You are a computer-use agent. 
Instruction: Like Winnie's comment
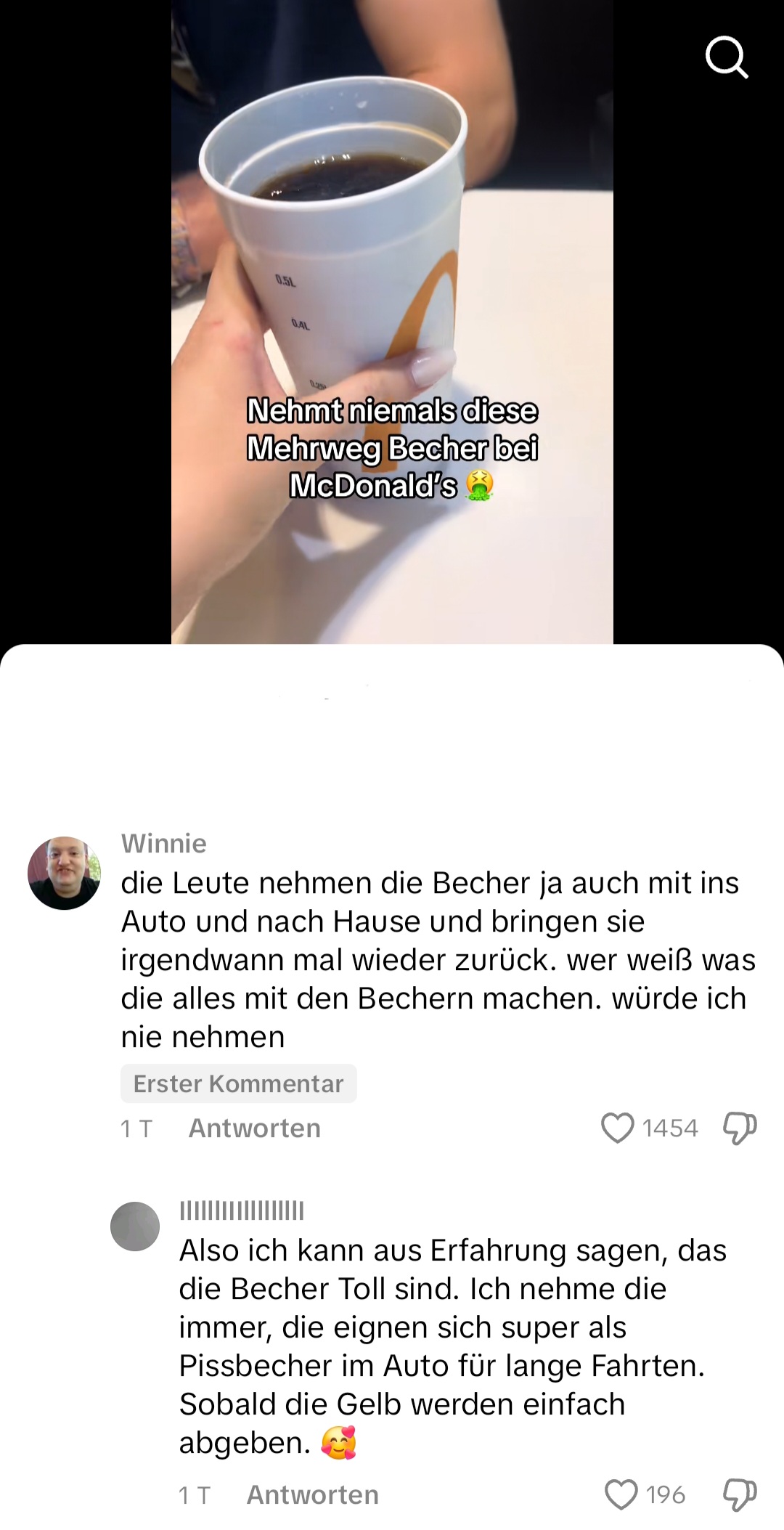[618, 1128]
